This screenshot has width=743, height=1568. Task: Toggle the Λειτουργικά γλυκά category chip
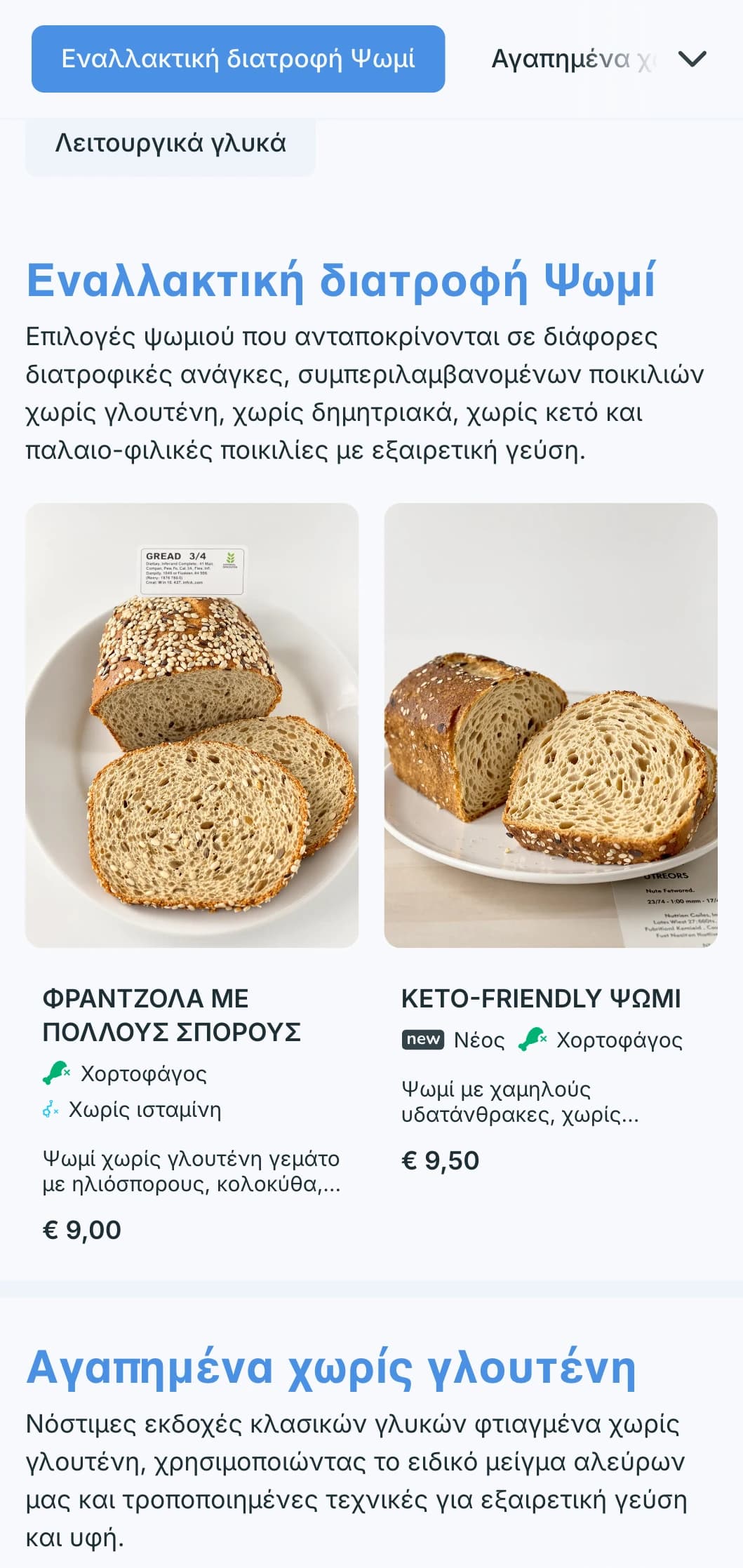171,144
